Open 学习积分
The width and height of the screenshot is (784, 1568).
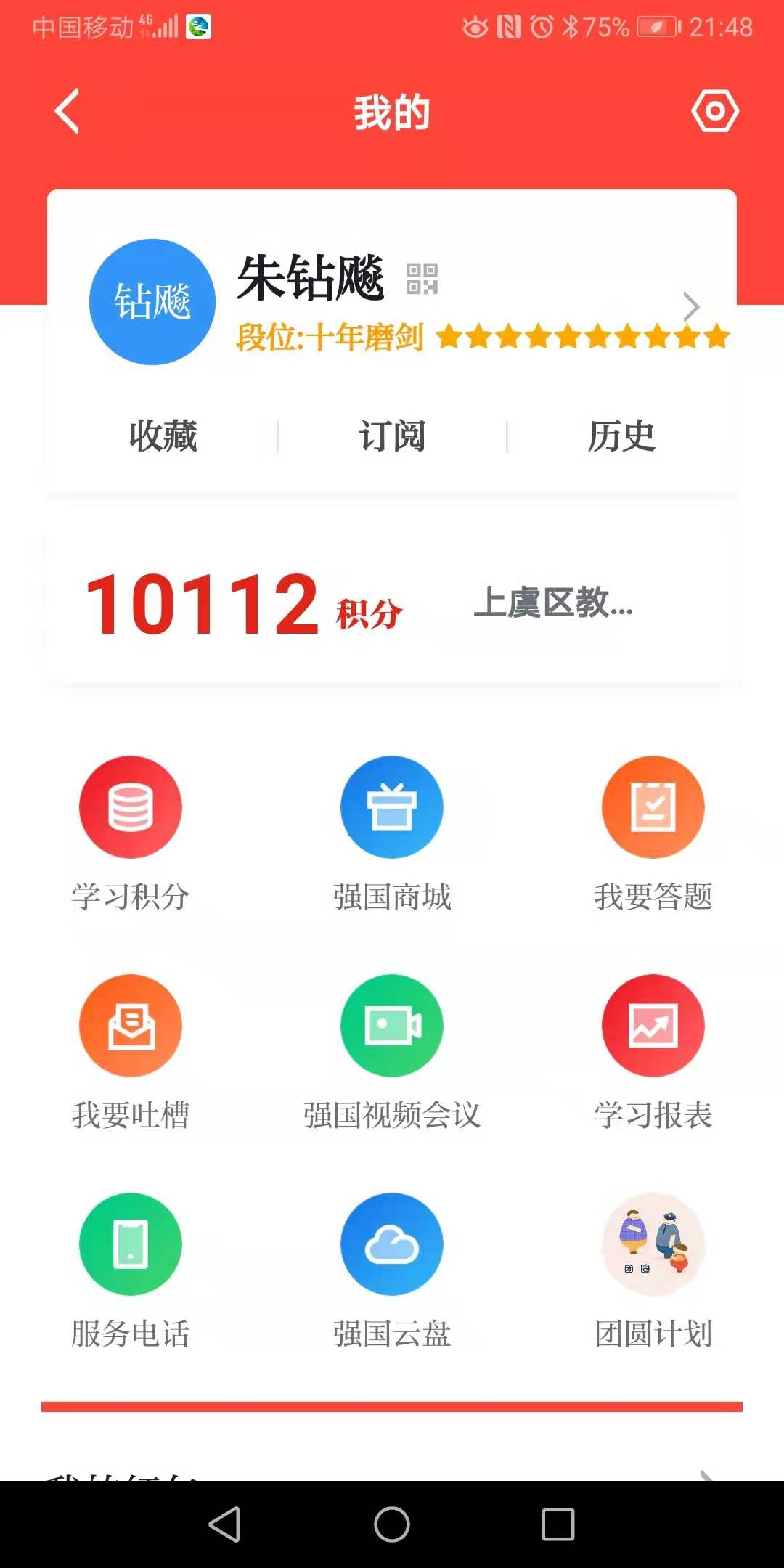[131, 833]
